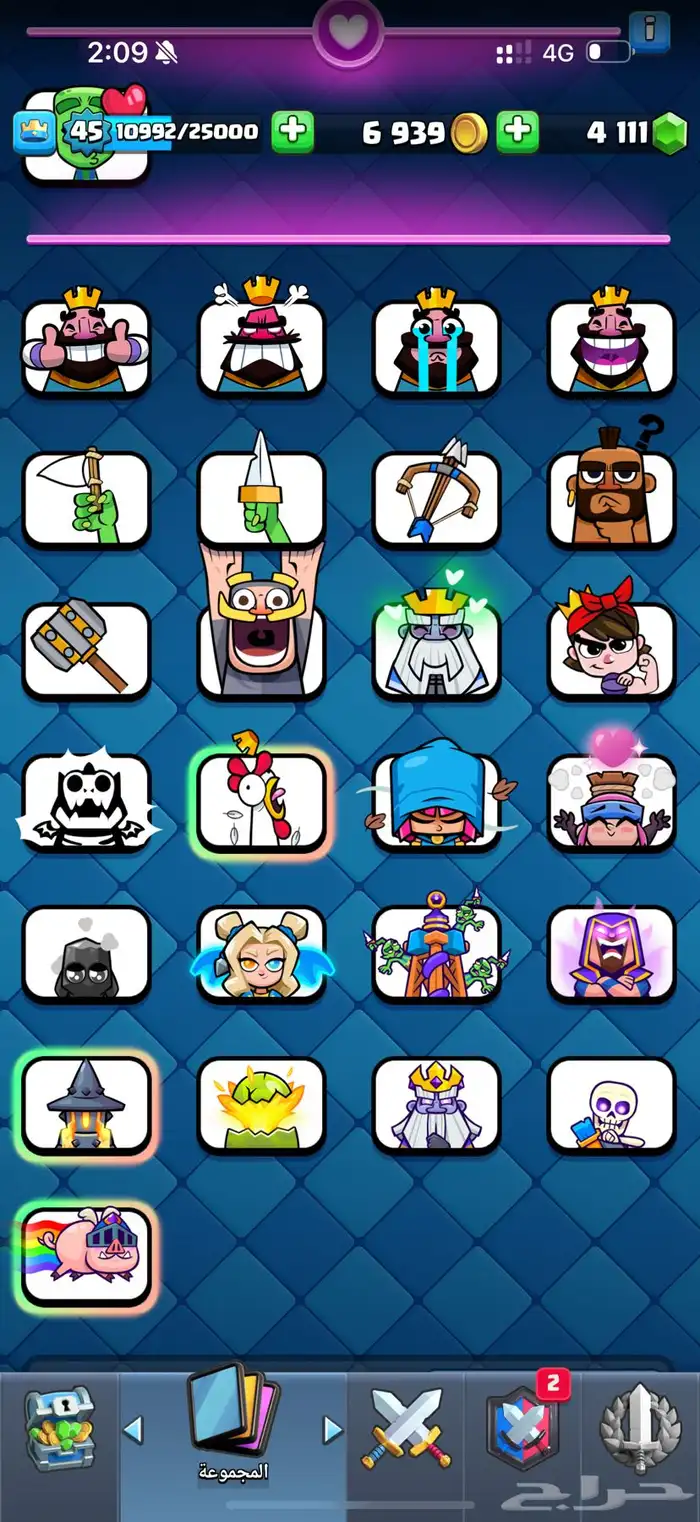Tap the left arrow beside the collection tab

(x=133, y=1430)
